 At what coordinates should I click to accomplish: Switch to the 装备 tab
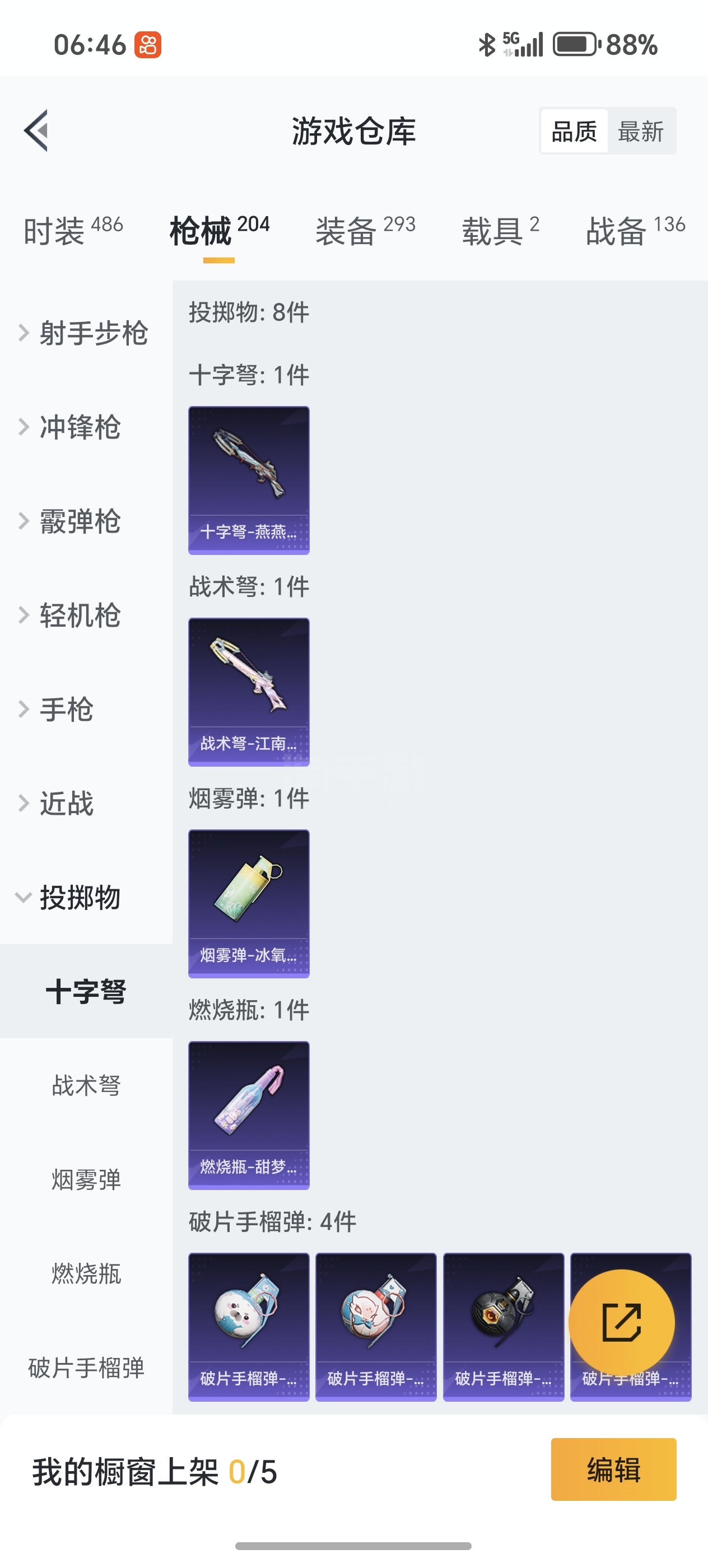point(365,231)
